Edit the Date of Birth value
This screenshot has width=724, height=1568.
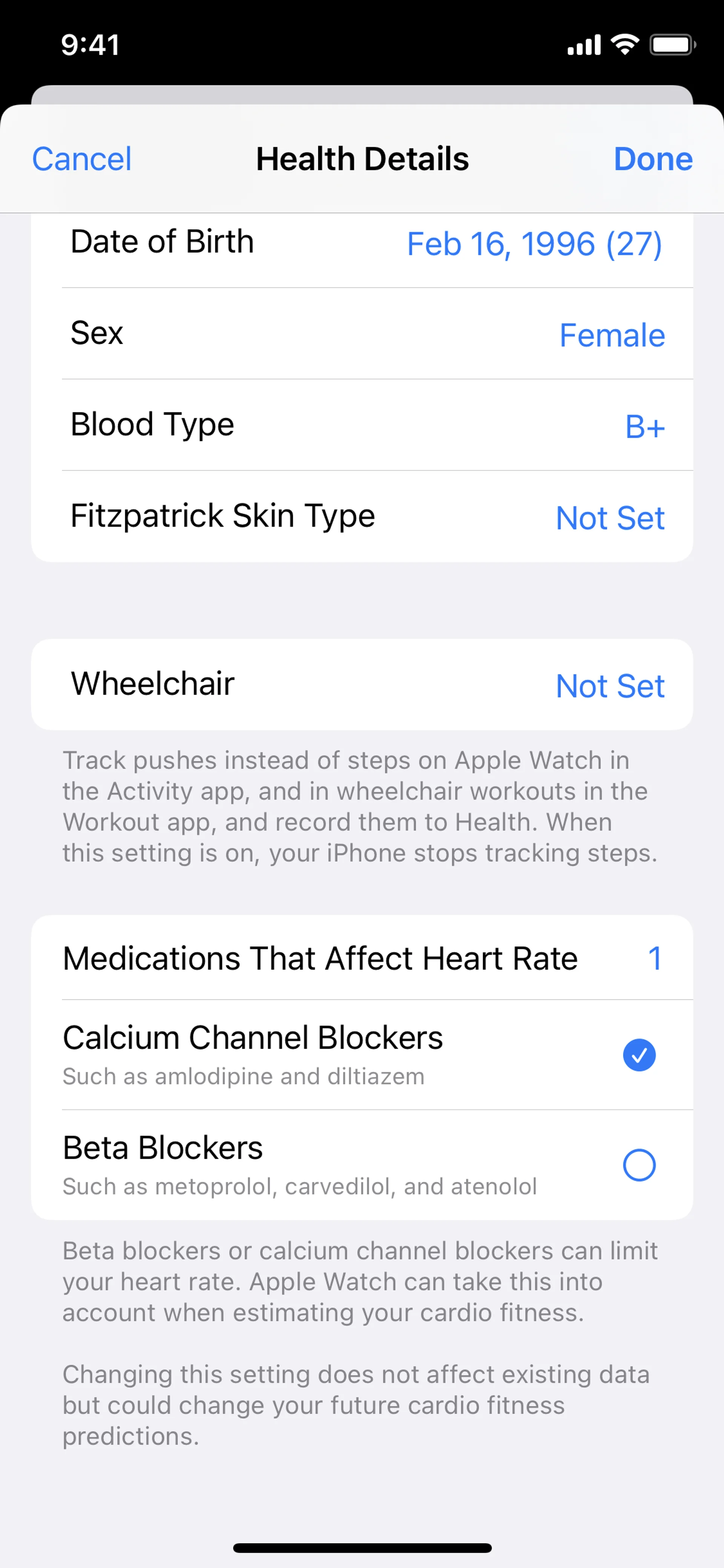(534, 245)
